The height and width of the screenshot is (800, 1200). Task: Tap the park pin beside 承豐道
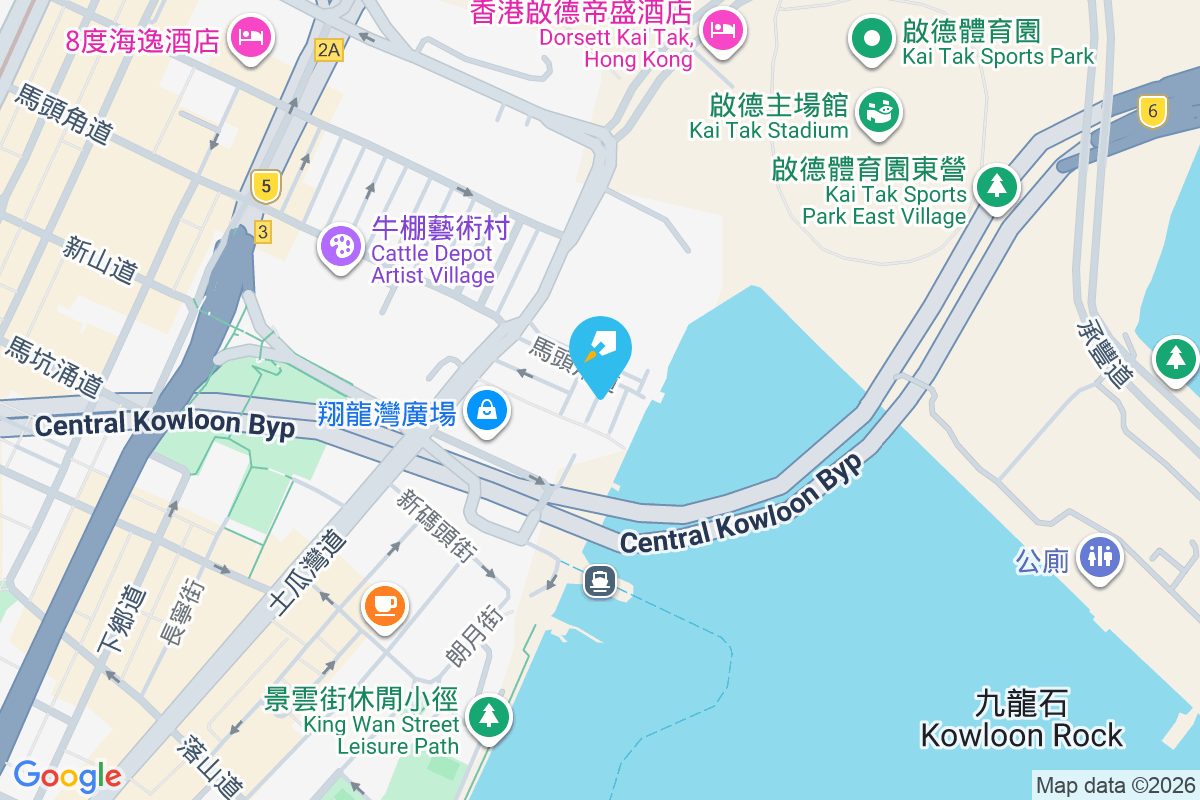1176,357
